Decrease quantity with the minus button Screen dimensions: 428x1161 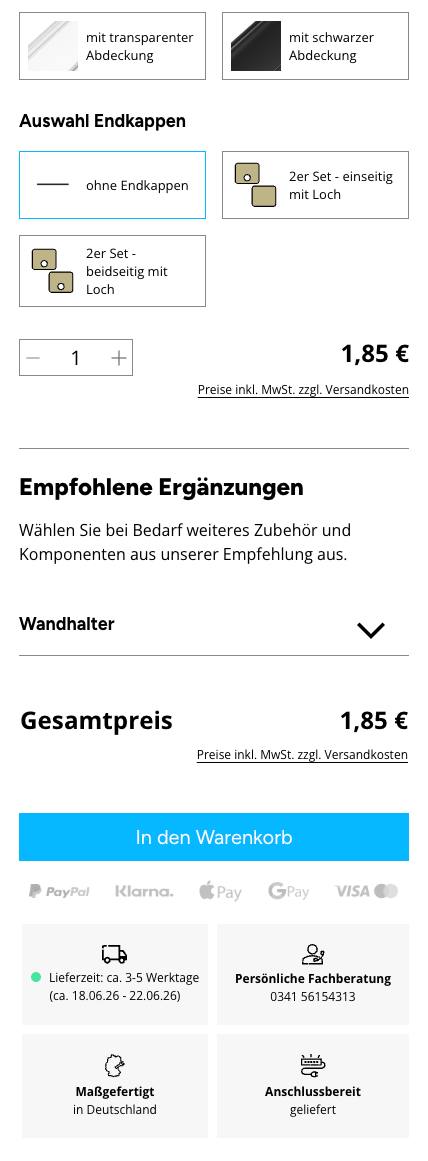pos(33,358)
